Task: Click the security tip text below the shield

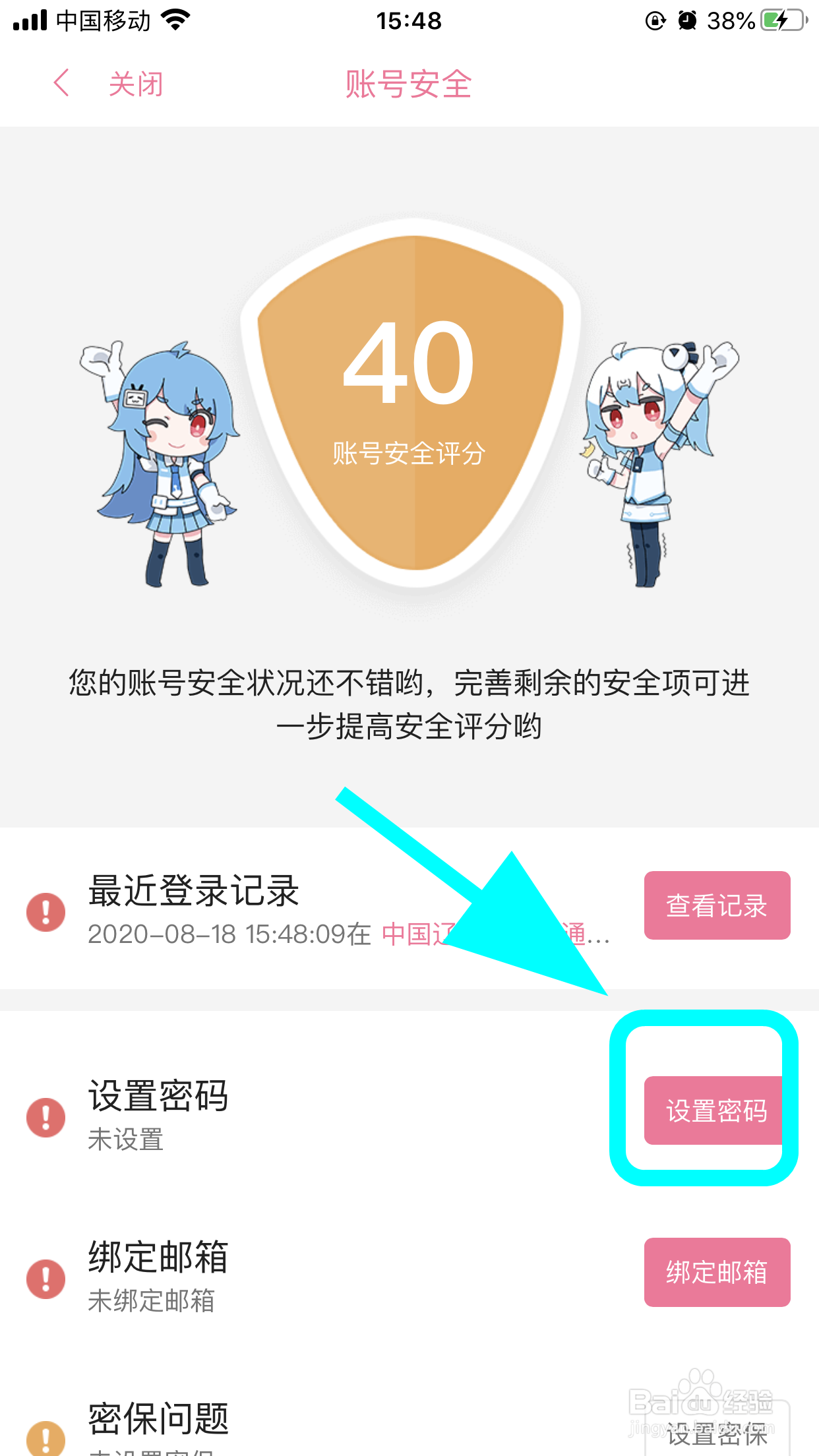Action: coord(409,707)
